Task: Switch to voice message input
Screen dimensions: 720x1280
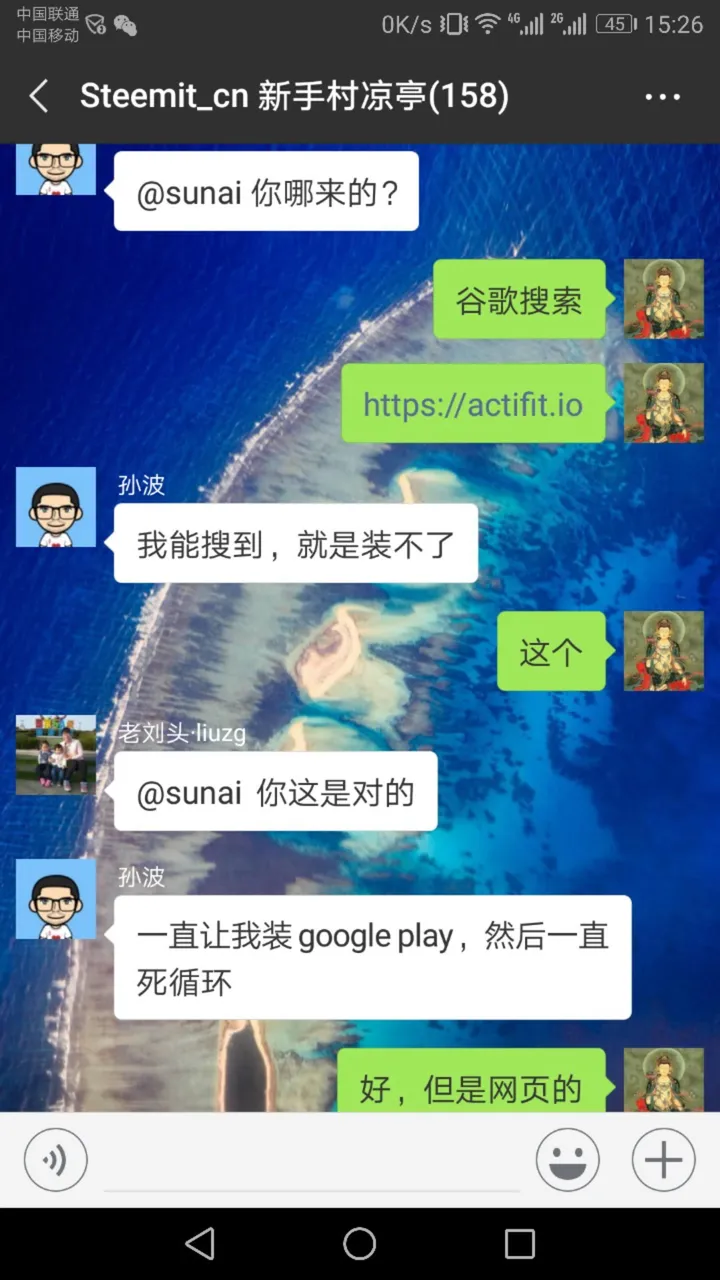Action: point(56,1160)
